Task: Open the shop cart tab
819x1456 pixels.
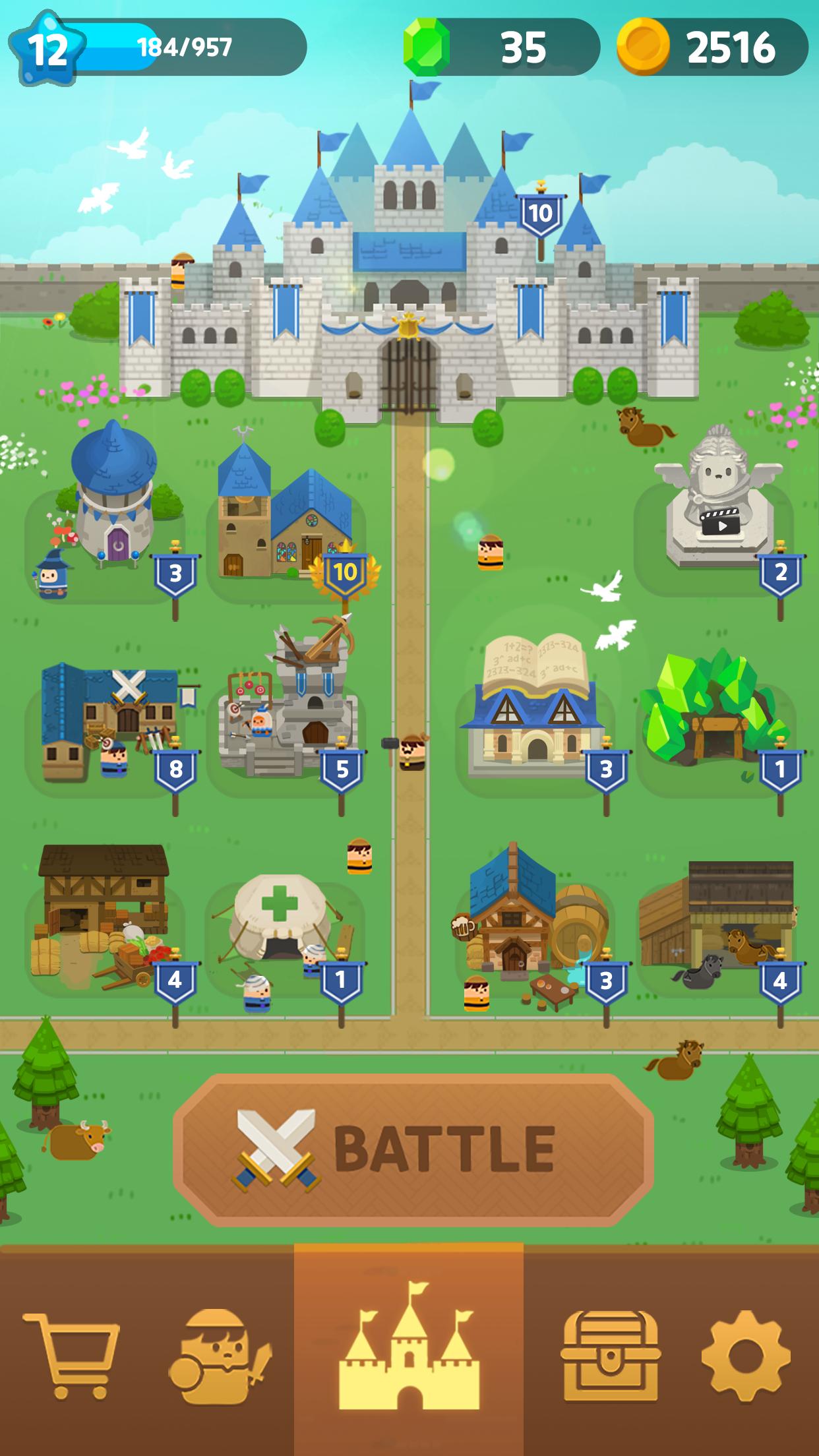Action: [71, 1356]
